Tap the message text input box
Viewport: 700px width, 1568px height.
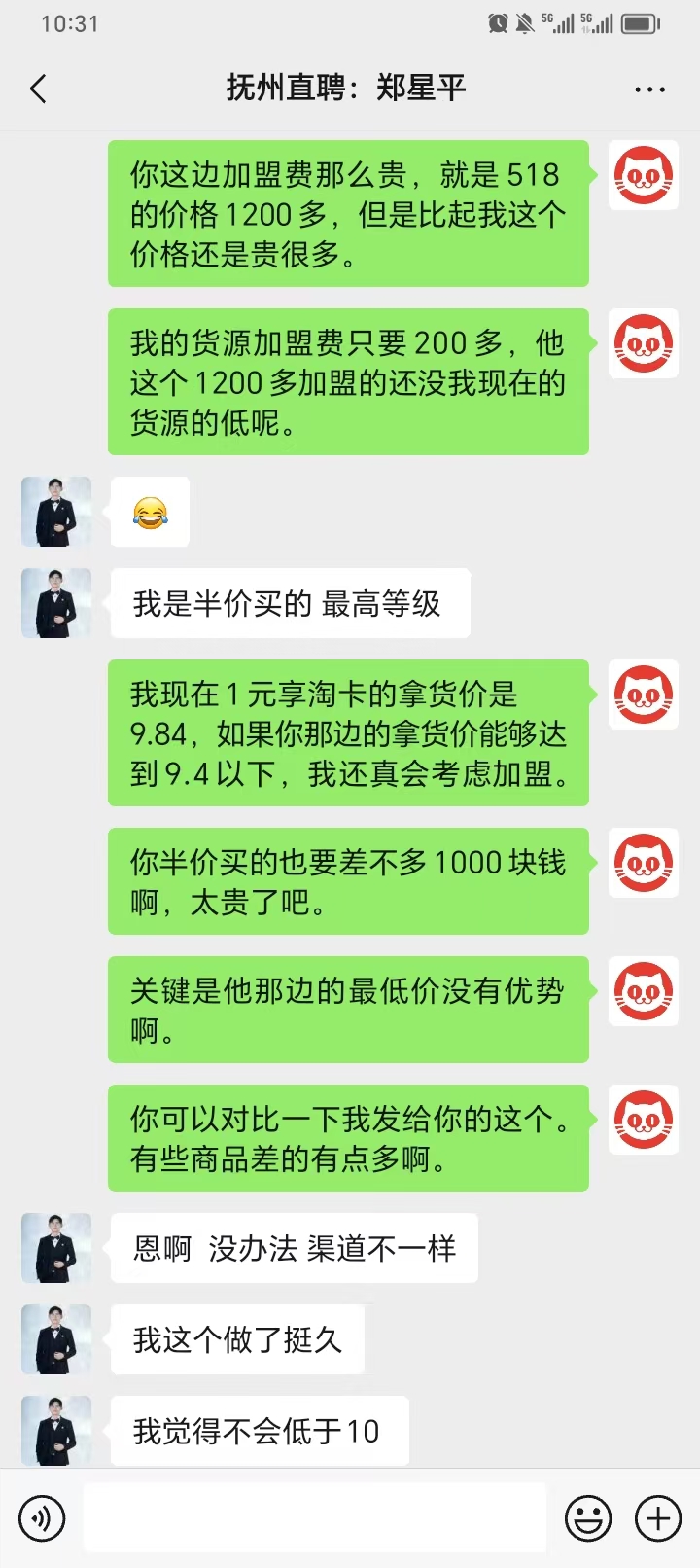tap(314, 1517)
